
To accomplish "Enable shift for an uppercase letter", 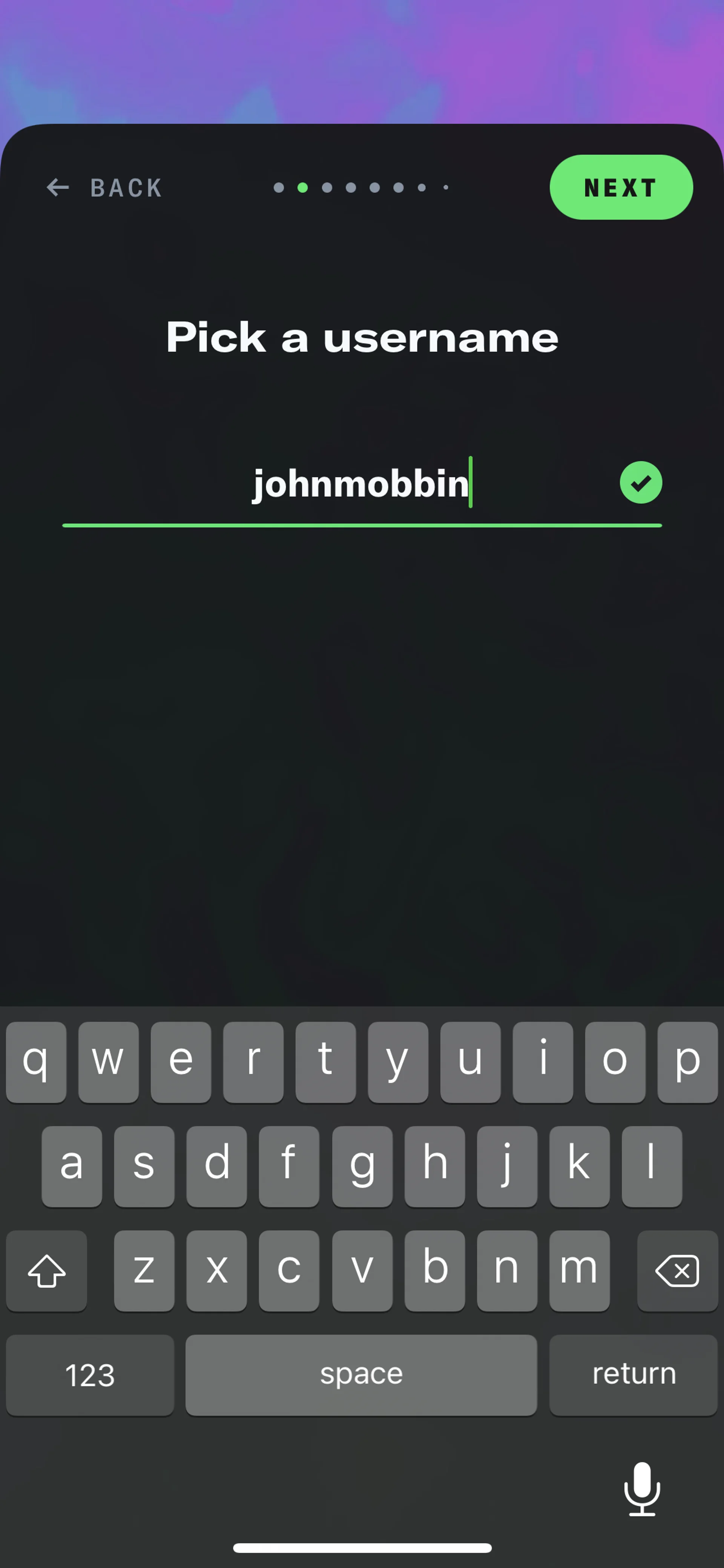I will coord(47,1270).
